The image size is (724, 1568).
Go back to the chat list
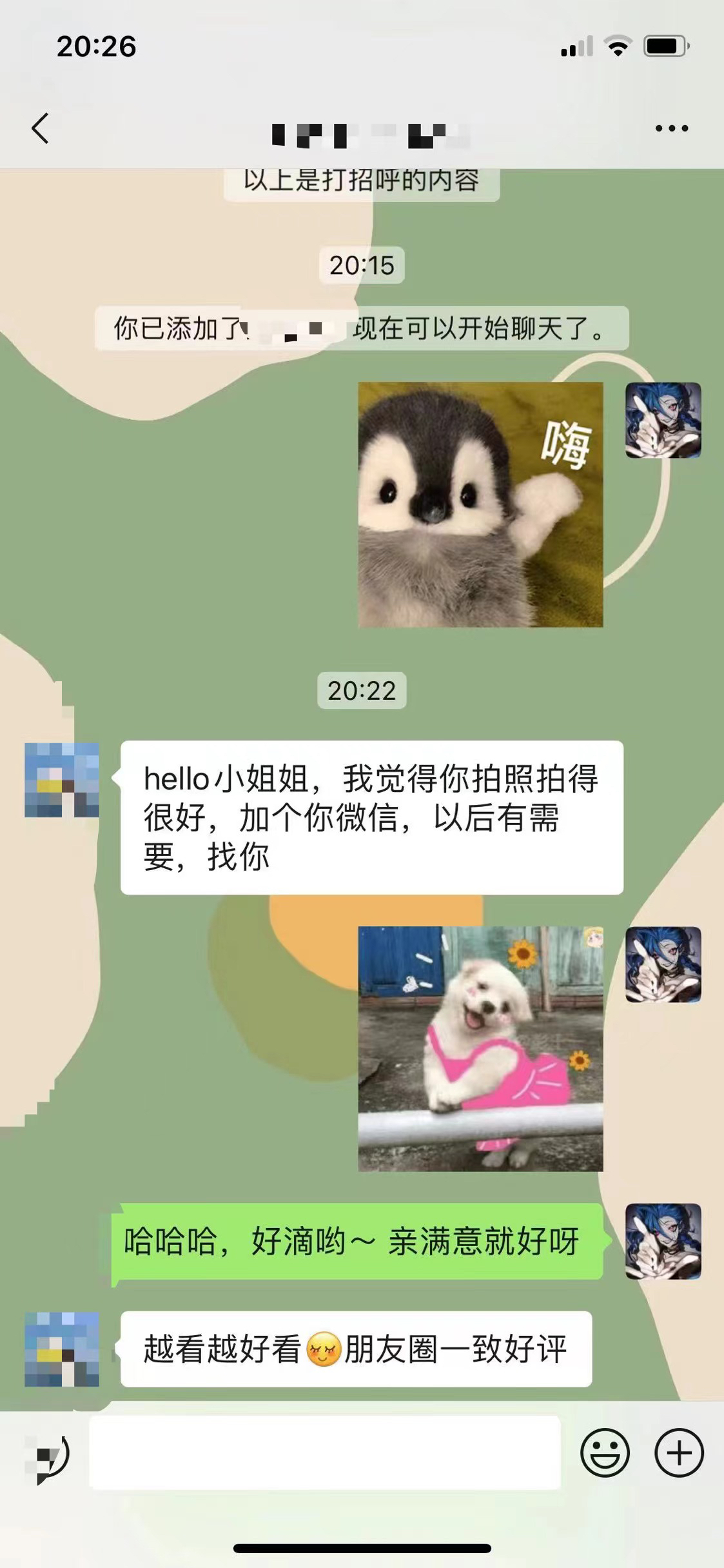tap(41, 128)
